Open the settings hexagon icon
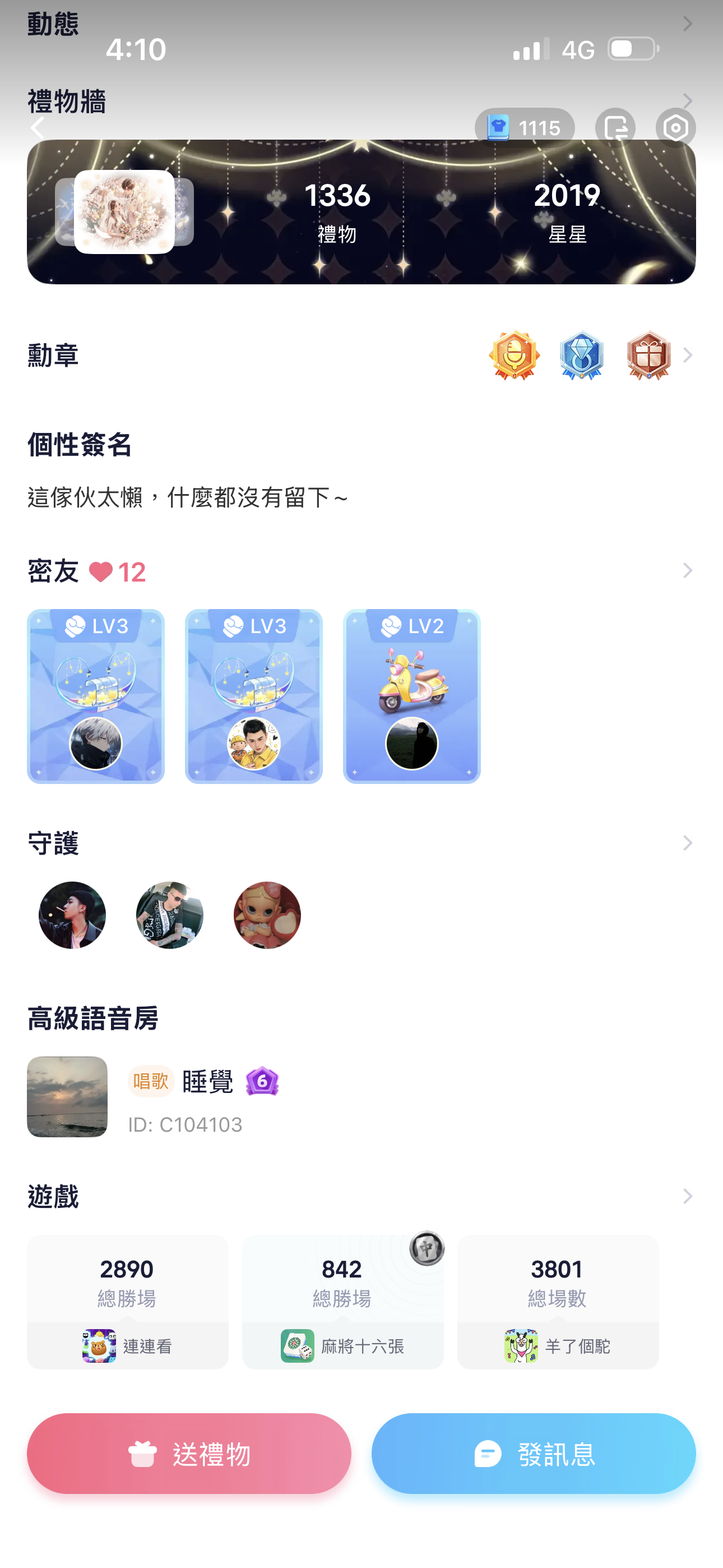The image size is (723, 1568). tap(675, 128)
